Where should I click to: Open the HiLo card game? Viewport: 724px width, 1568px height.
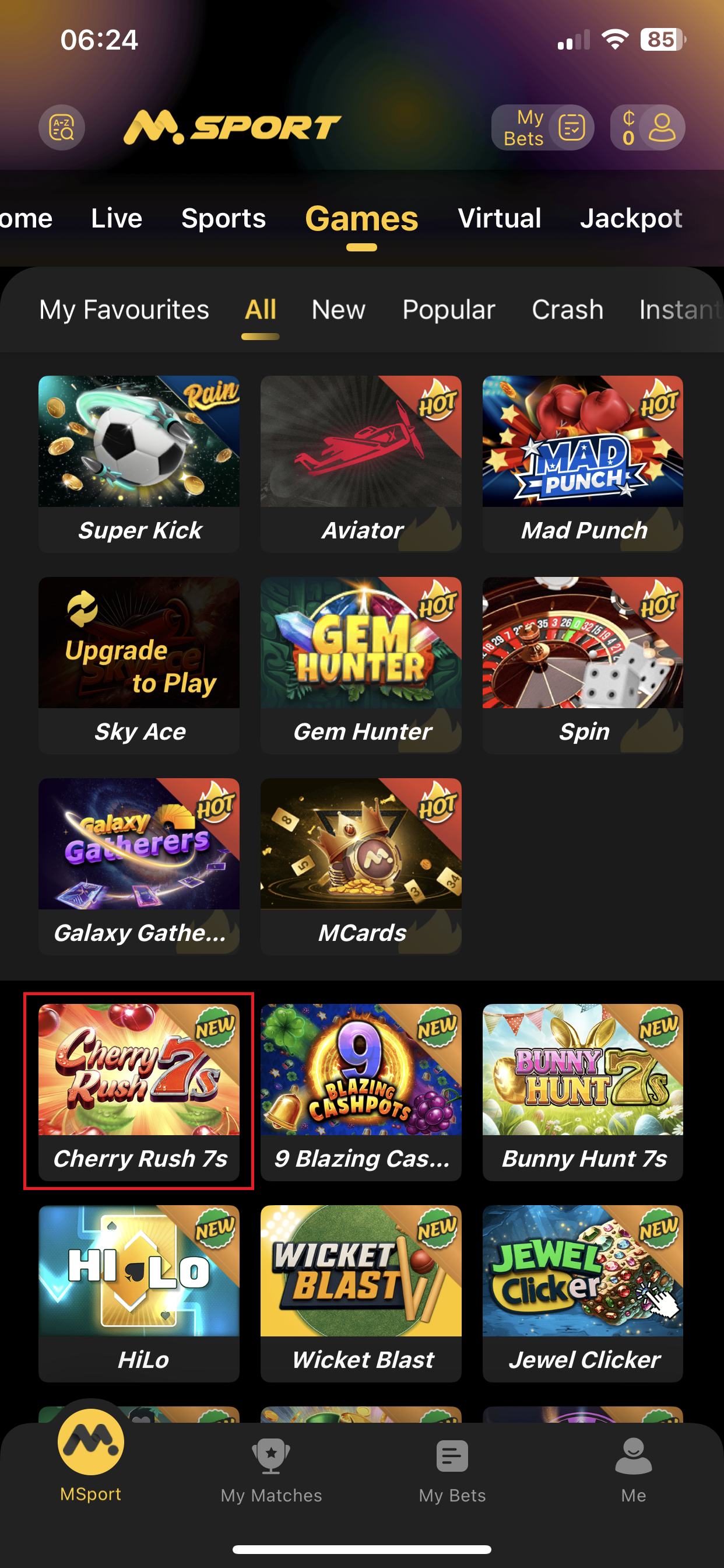(139, 1292)
